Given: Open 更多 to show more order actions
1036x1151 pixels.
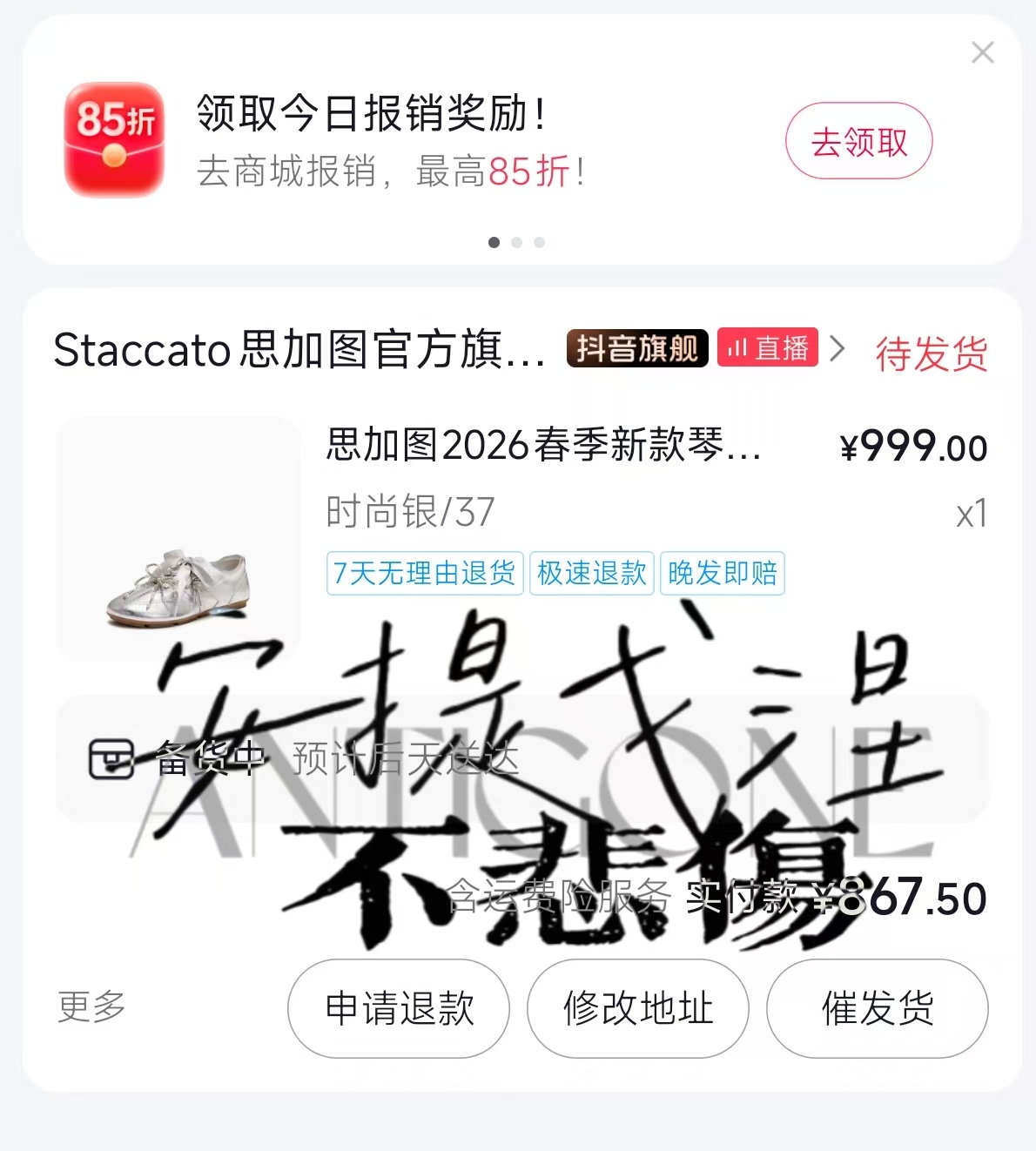Looking at the screenshot, I should click(90, 1008).
